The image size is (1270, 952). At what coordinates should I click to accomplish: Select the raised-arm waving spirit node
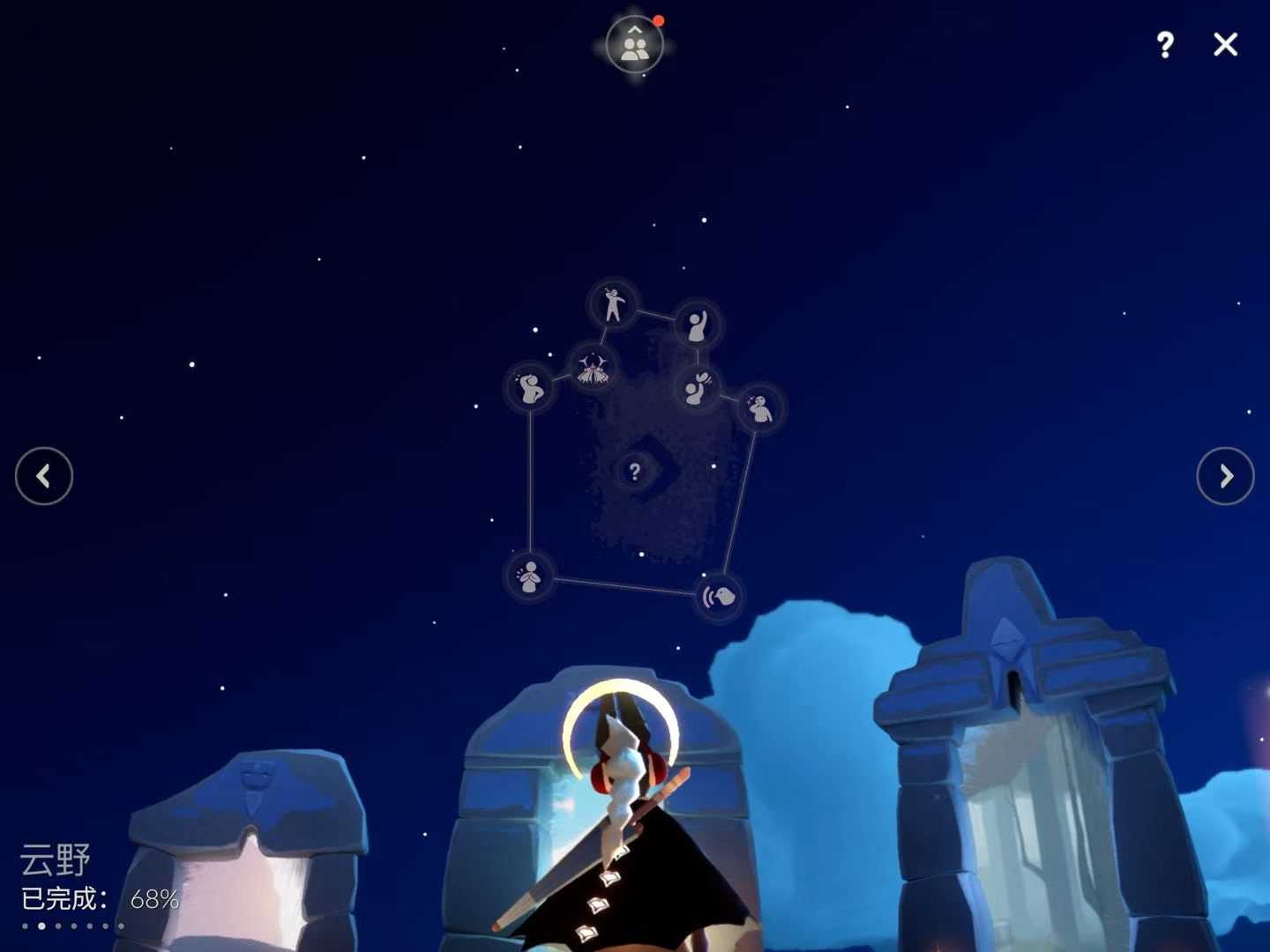(698, 324)
